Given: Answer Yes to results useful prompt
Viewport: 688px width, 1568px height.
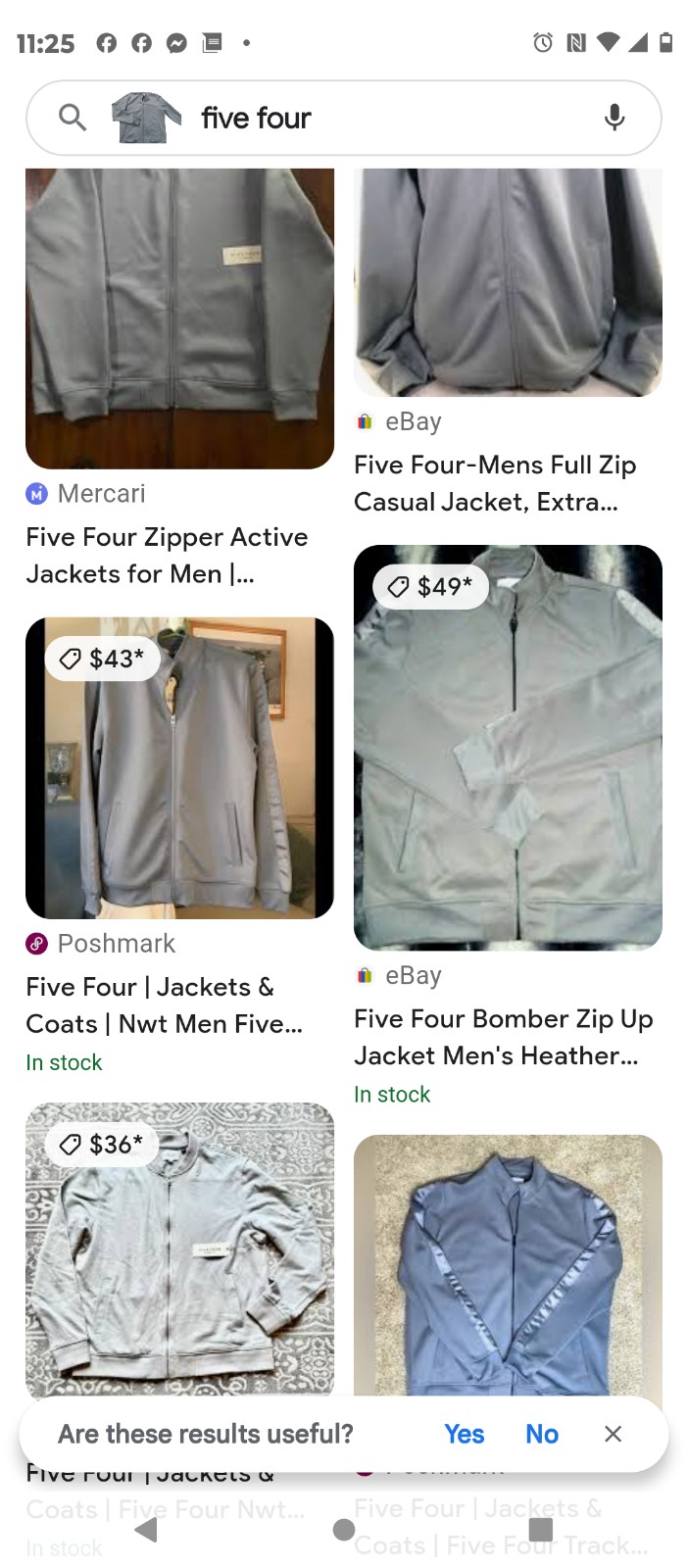Looking at the screenshot, I should [465, 1434].
